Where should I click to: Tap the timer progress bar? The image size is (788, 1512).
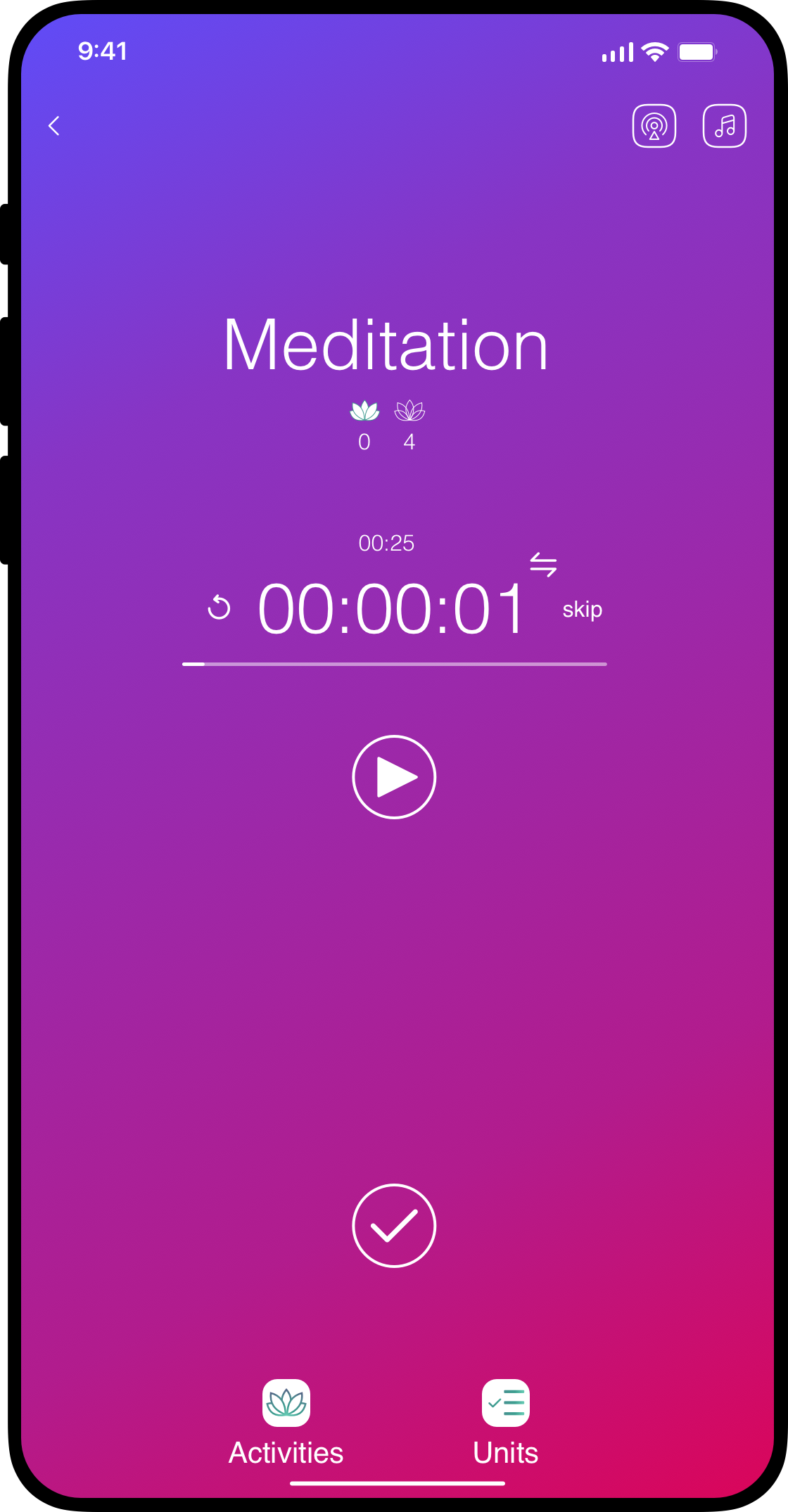point(394,664)
